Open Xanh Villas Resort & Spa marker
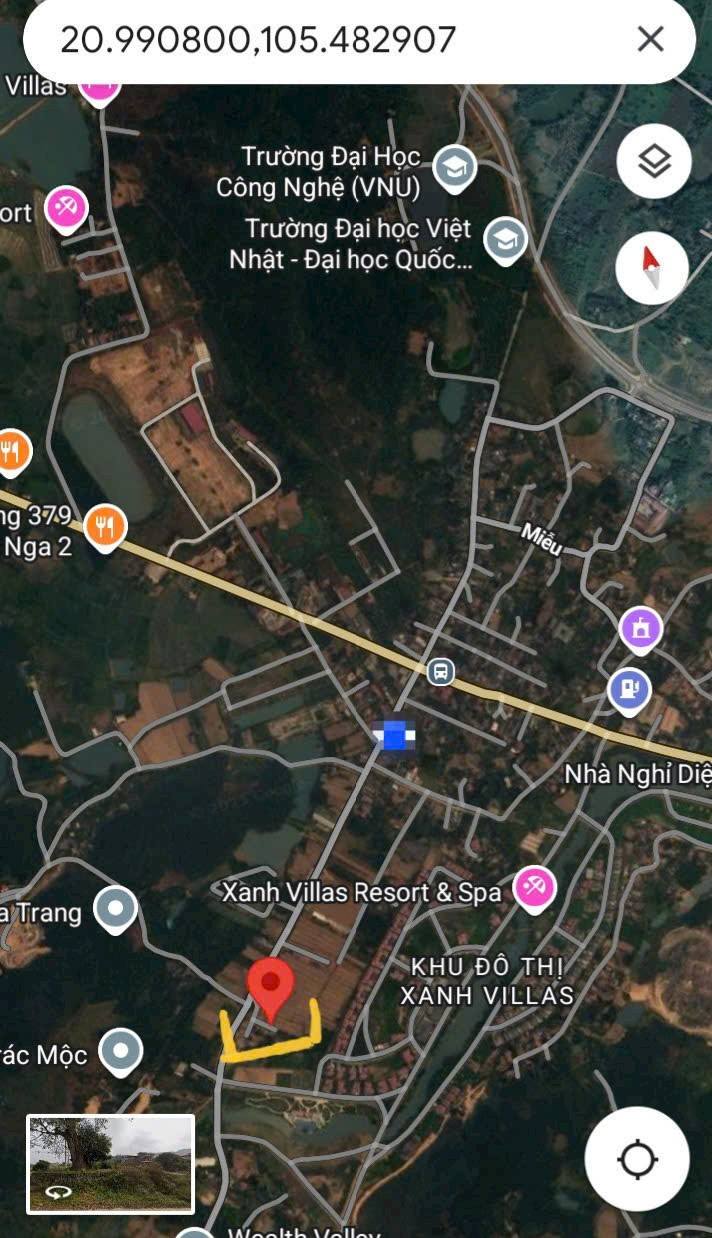 click(x=535, y=887)
